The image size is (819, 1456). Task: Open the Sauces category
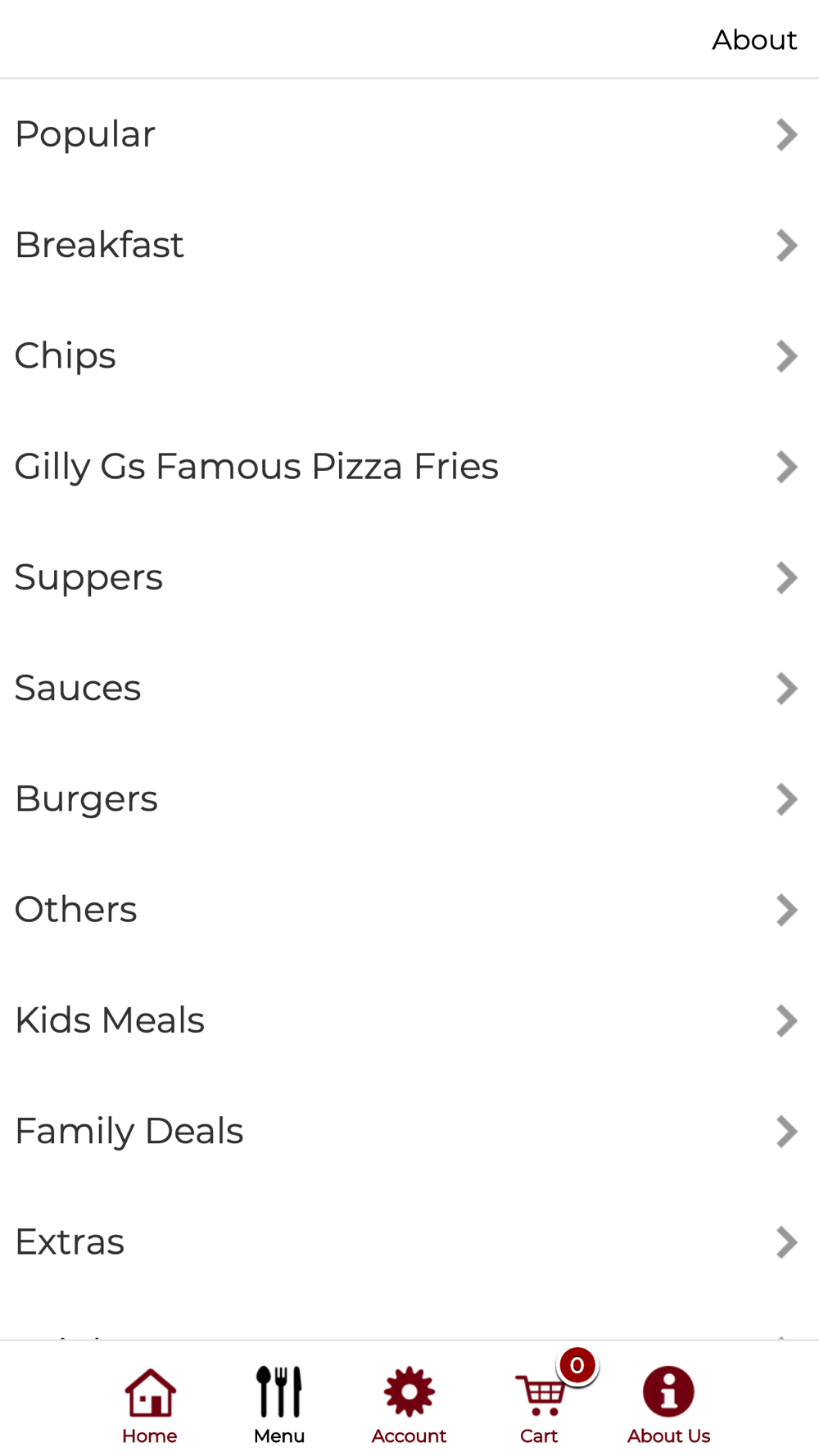point(409,688)
